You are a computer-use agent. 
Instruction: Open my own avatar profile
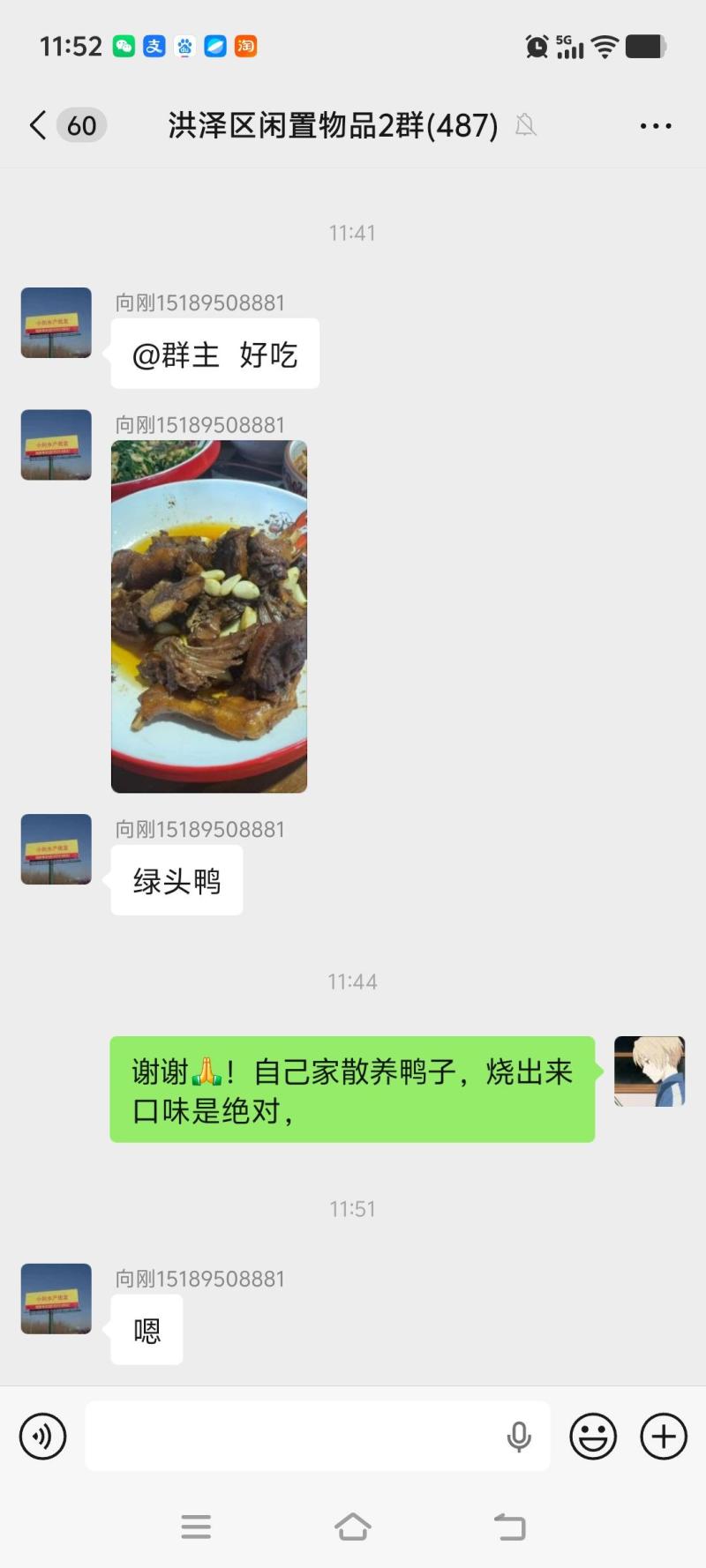[650, 1071]
